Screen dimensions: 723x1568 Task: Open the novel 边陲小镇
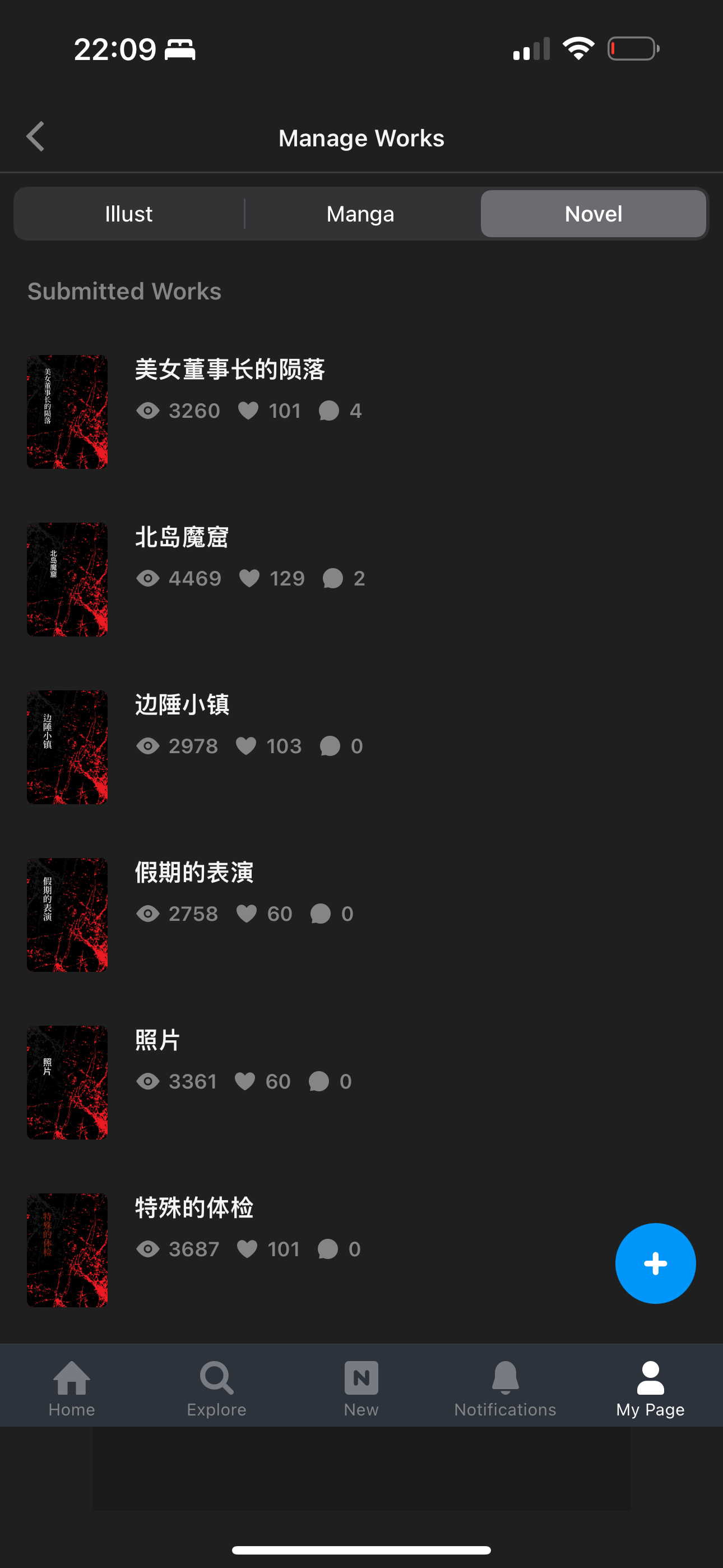[182, 705]
